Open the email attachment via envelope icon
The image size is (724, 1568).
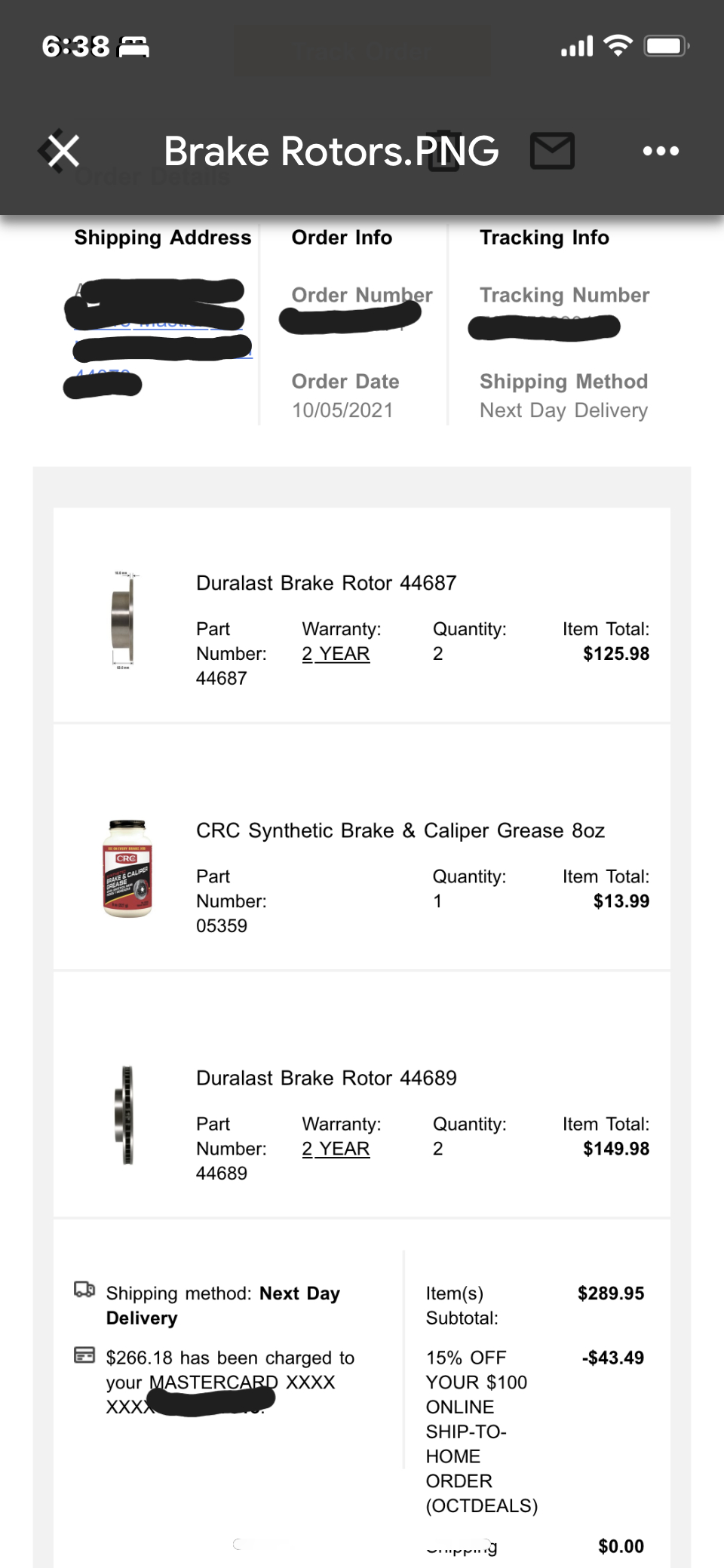pyautogui.click(x=553, y=150)
